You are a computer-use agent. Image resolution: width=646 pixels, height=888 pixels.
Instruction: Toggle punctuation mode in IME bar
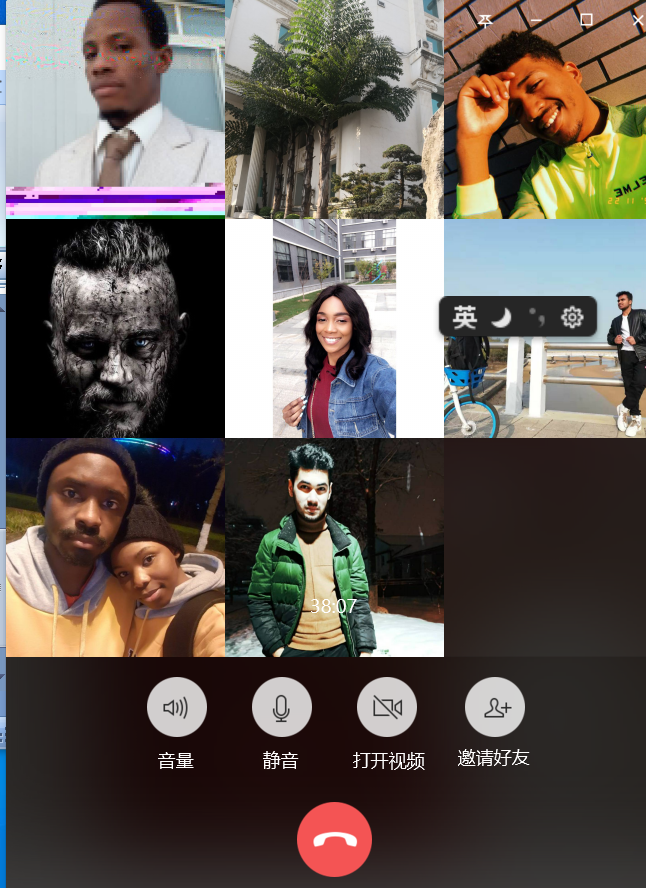coord(537,317)
